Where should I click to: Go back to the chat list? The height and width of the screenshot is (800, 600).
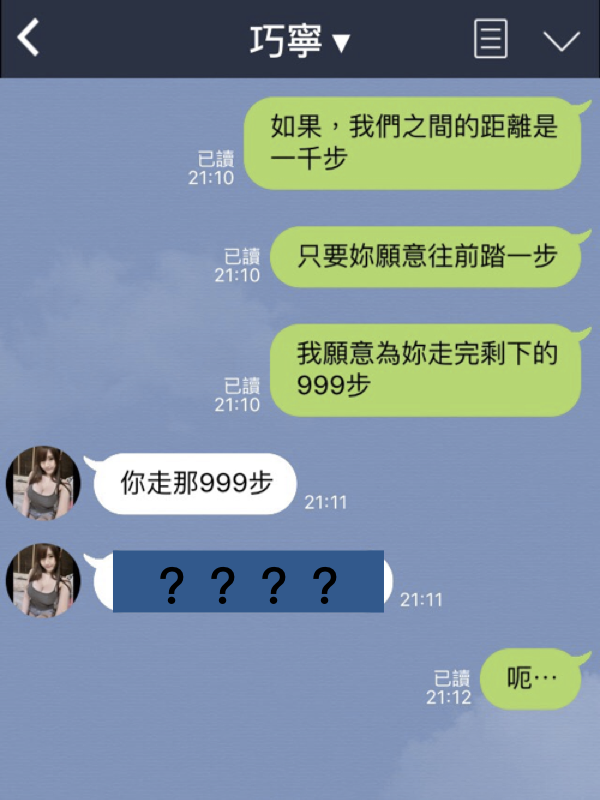[x=29, y=39]
